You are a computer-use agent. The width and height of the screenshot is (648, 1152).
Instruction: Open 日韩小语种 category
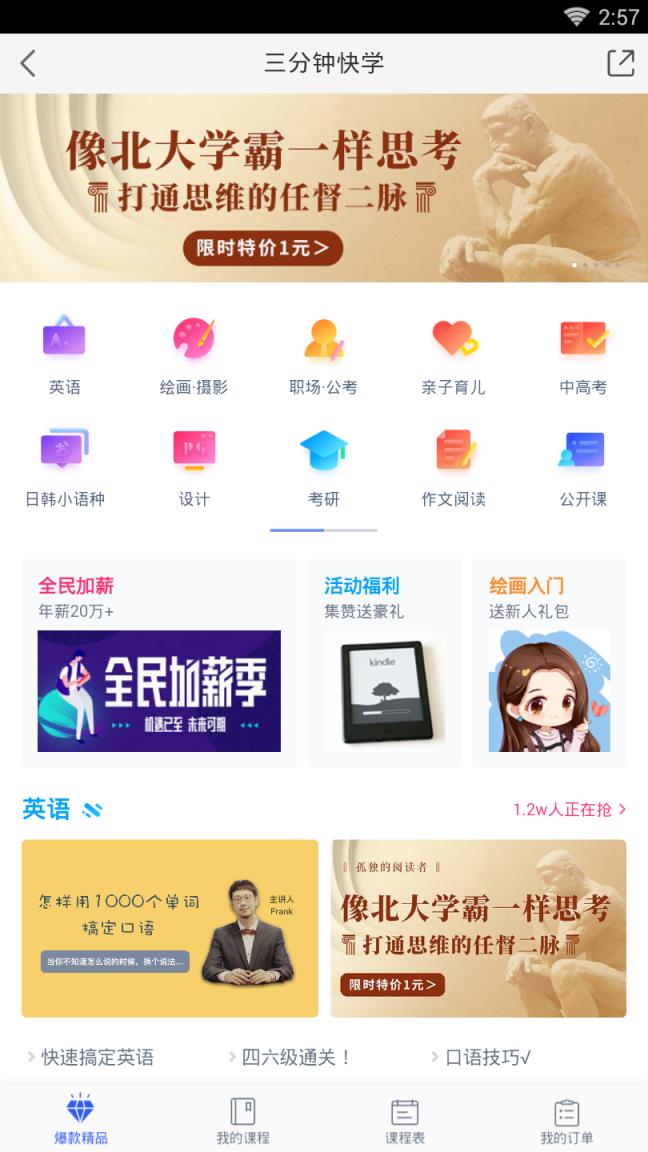64,467
